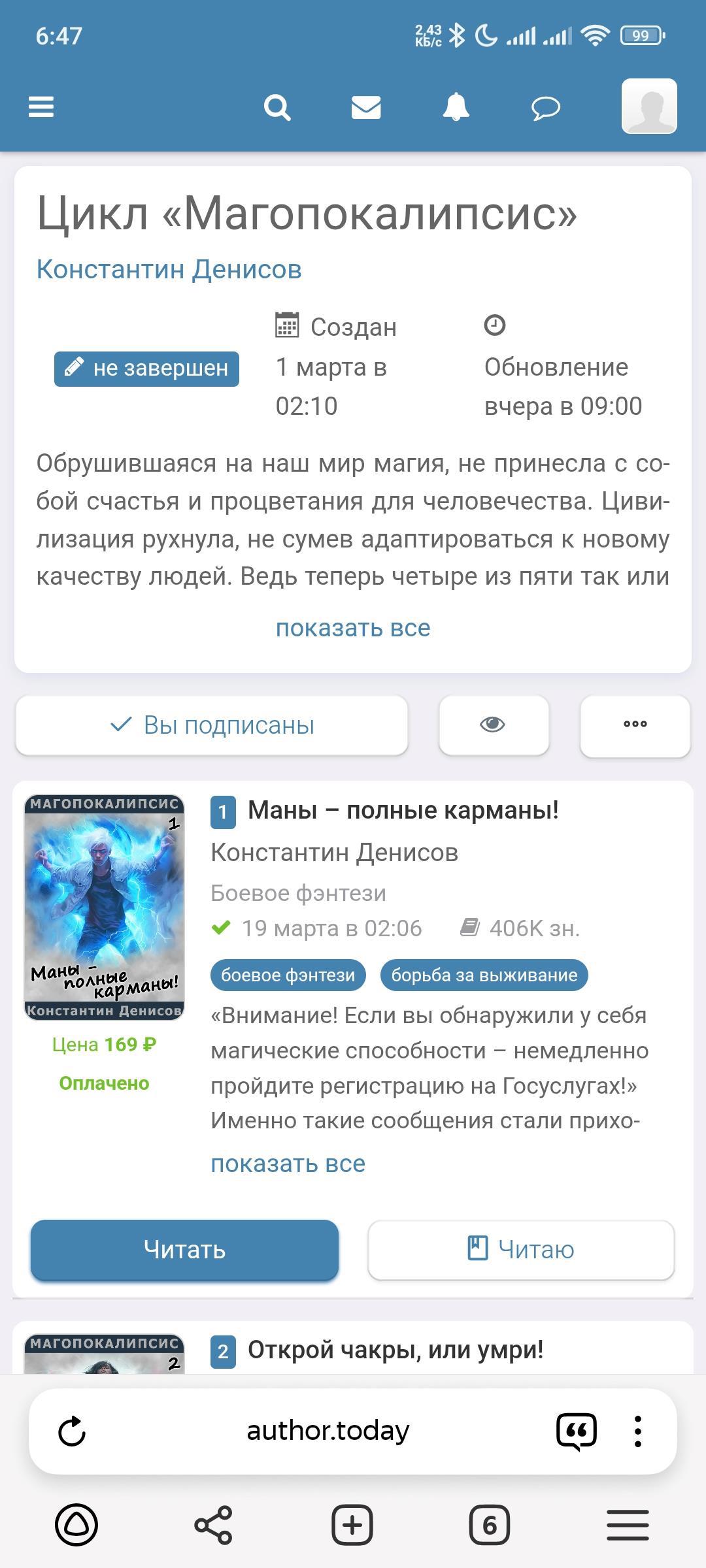Select the боевое фэнтези tag
Screen dimensions: 706x1568
click(288, 975)
